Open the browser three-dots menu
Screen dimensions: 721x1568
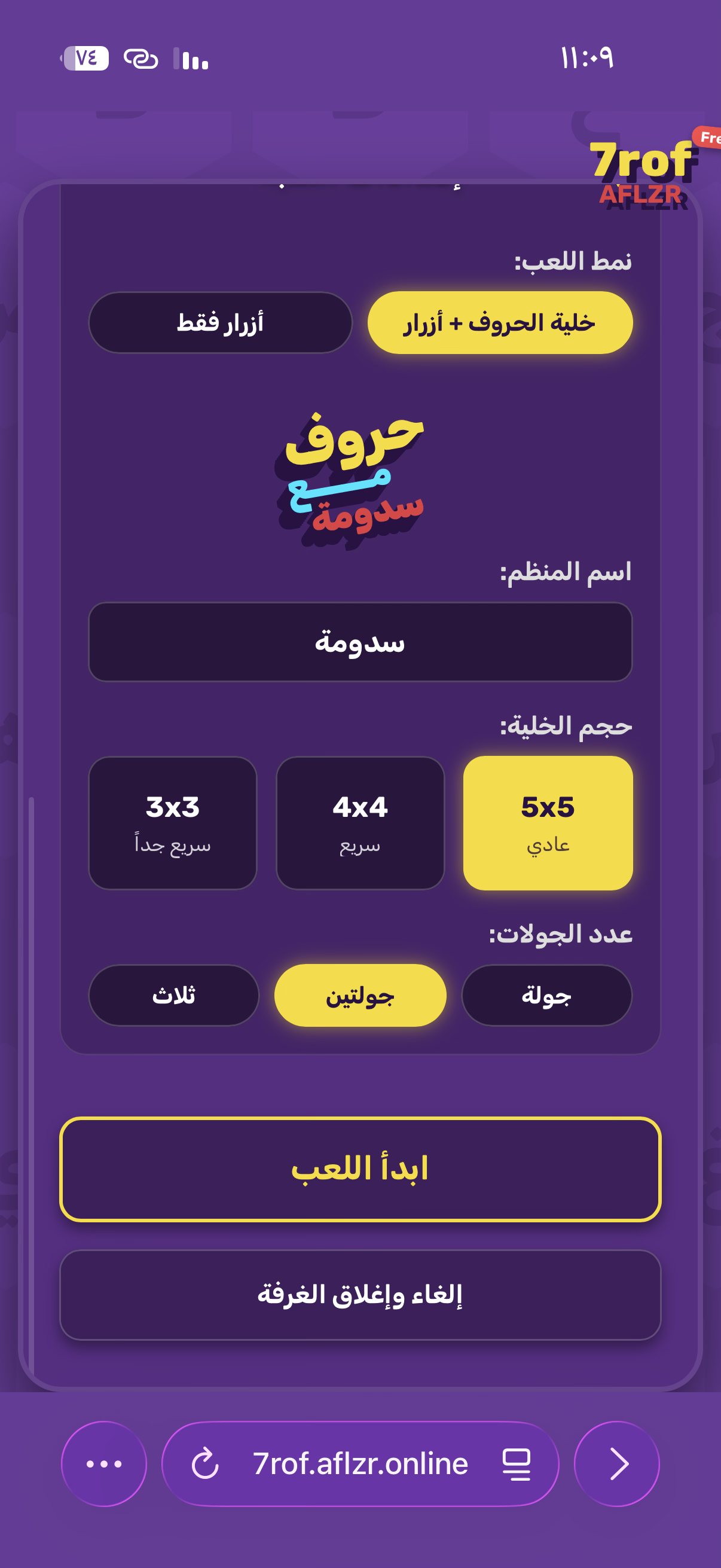click(x=104, y=1463)
